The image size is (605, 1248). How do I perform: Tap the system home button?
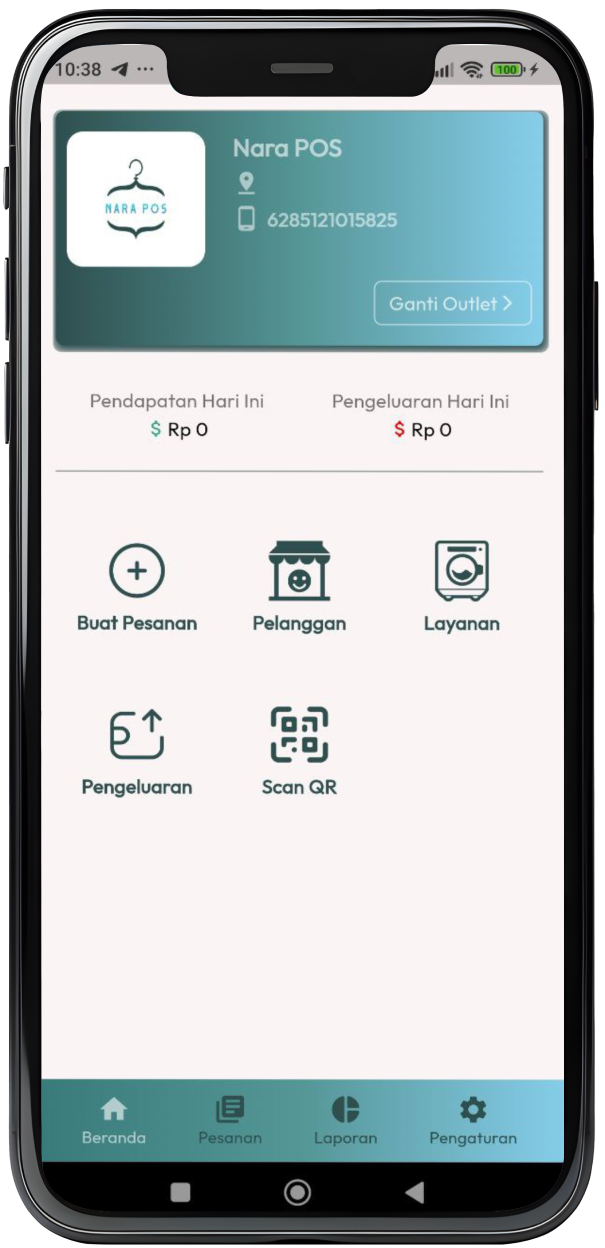tap(297, 1192)
